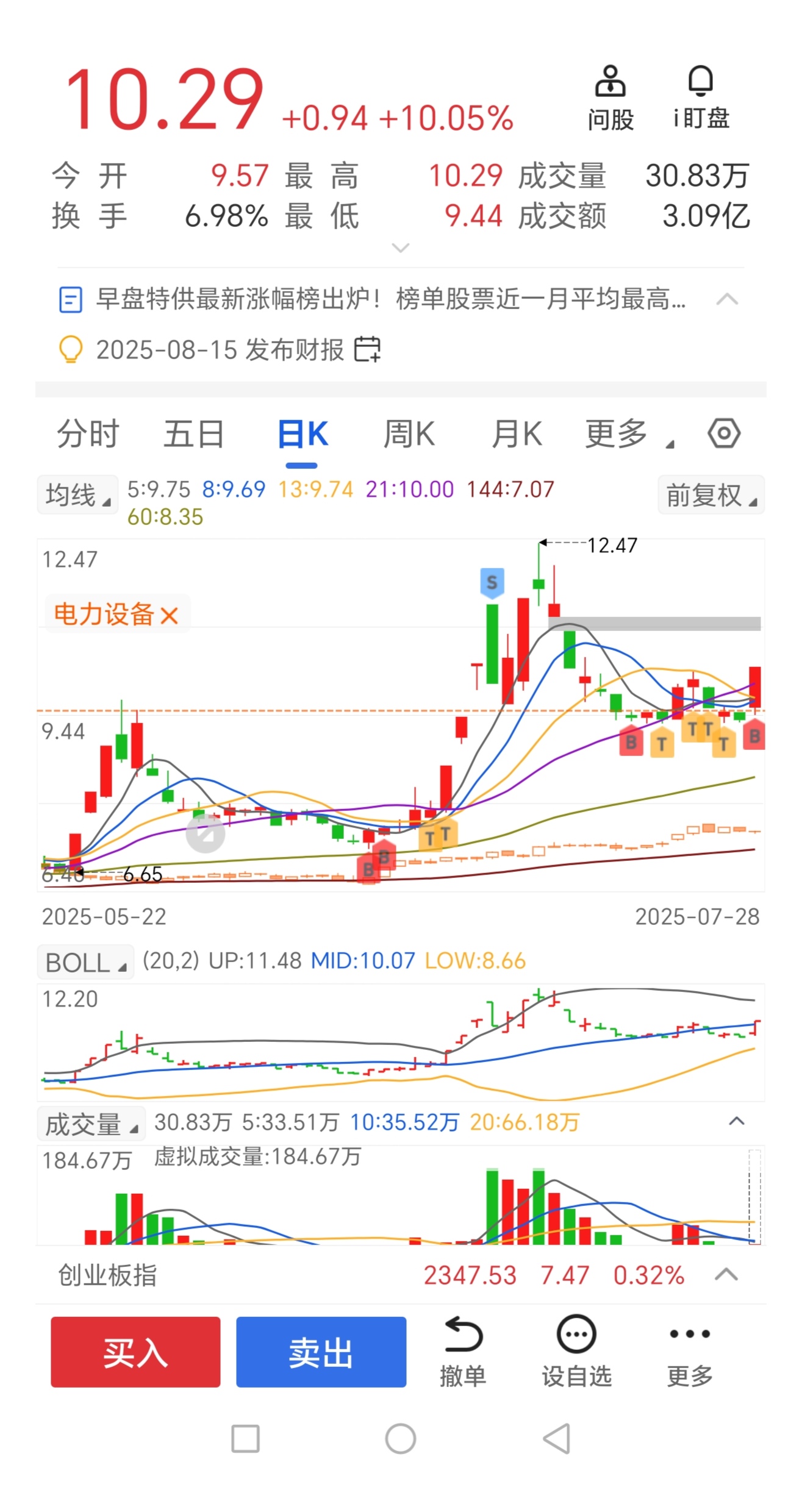Screen dimensions: 802x1512
Task: Collapse the news banner with up chevron
Action: [727, 299]
